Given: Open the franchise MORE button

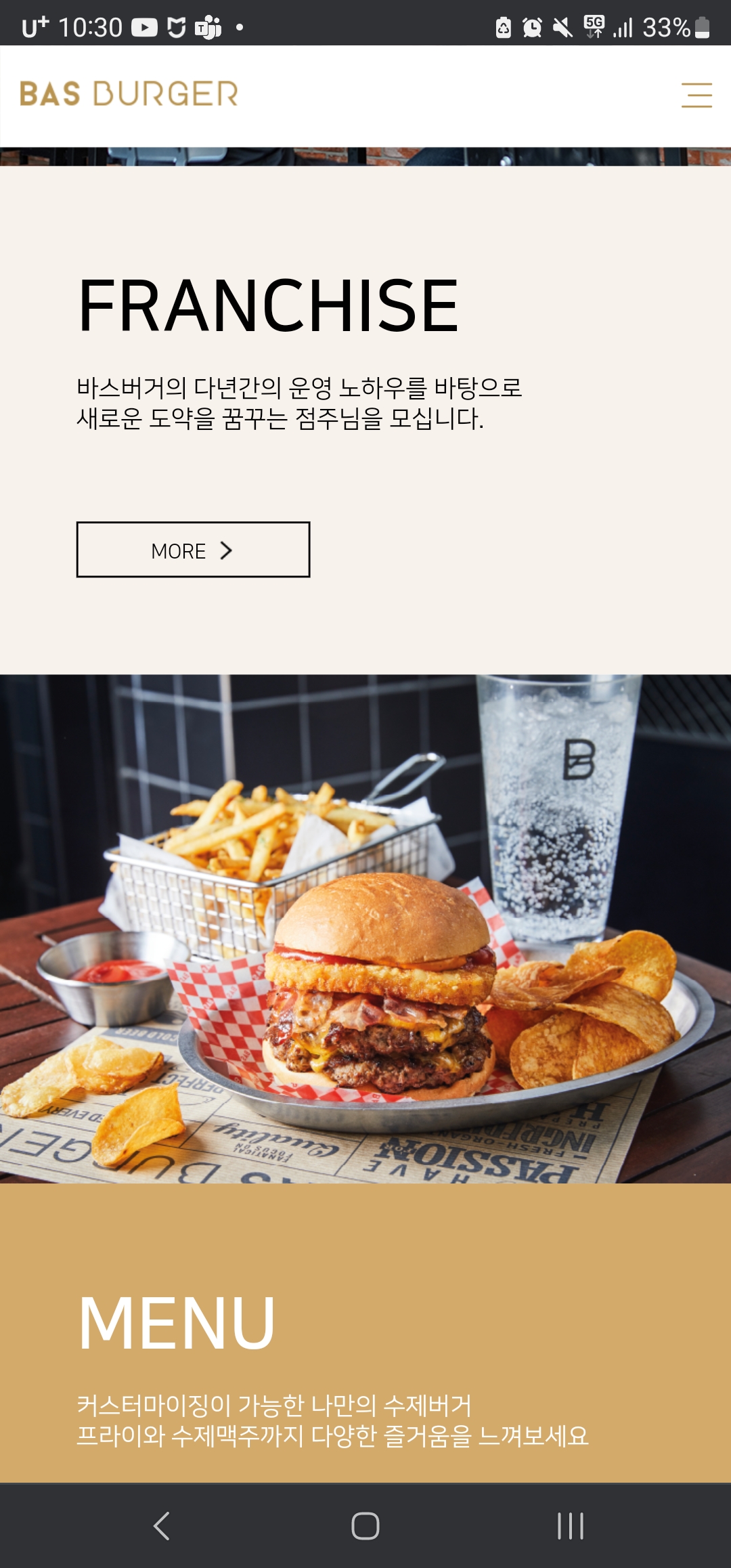Looking at the screenshot, I should coord(193,550).
